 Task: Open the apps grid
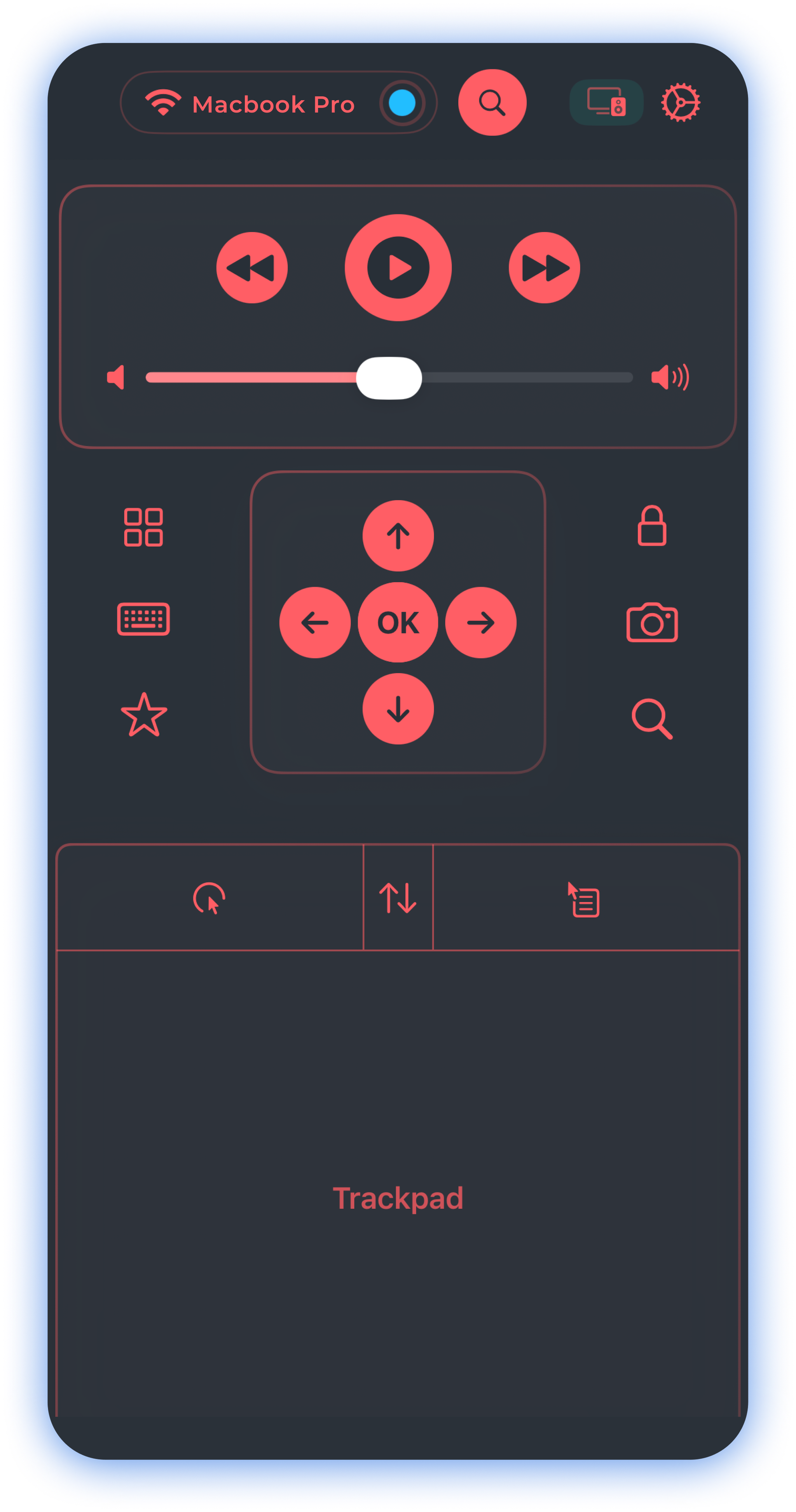coord(143,527)
